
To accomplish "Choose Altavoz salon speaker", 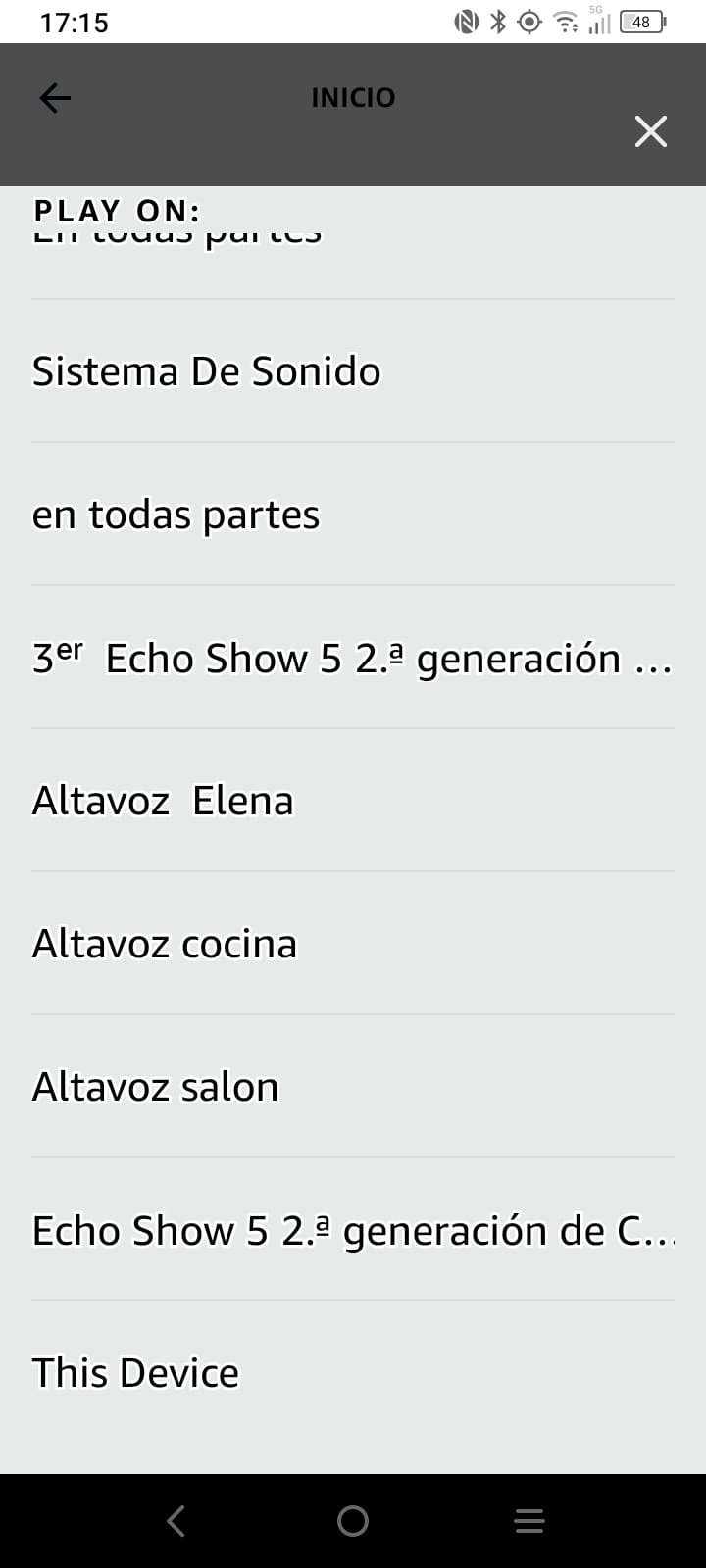I will (156, 1087).
